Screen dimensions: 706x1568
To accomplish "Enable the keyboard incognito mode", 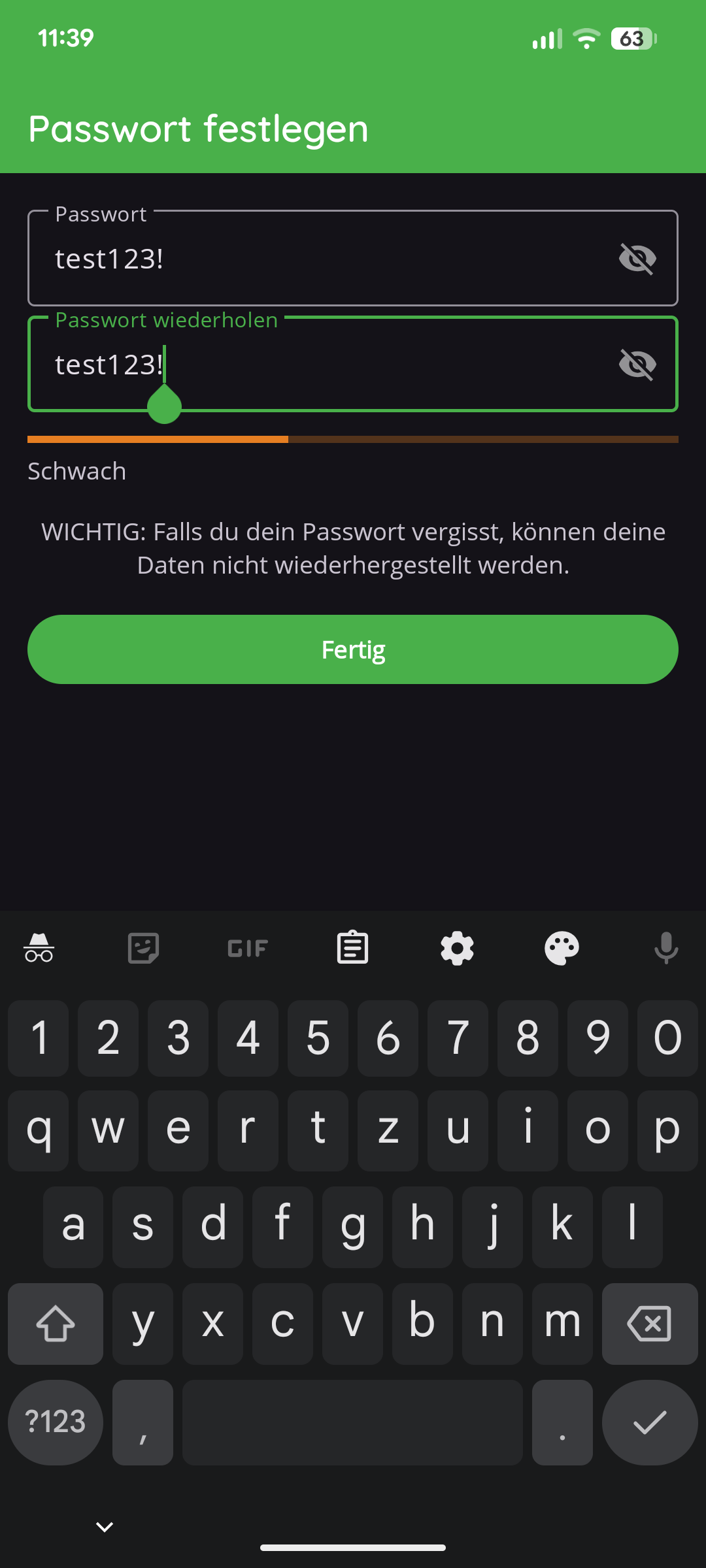I will pyautogui.click(x=39, y=948).
